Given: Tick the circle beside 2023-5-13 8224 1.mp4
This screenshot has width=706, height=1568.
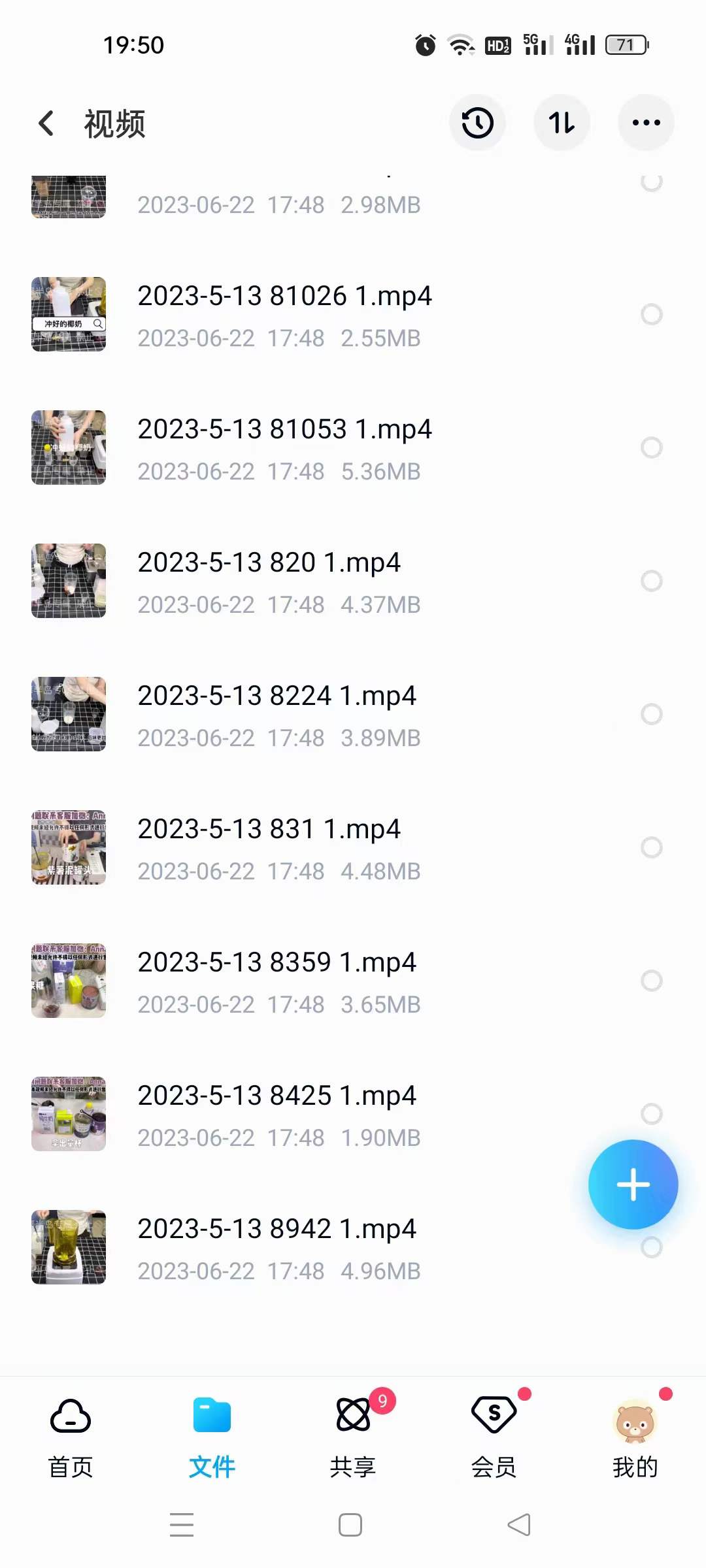Looking at the screenshot, I should pyautogui.click(x=651, y=714).
